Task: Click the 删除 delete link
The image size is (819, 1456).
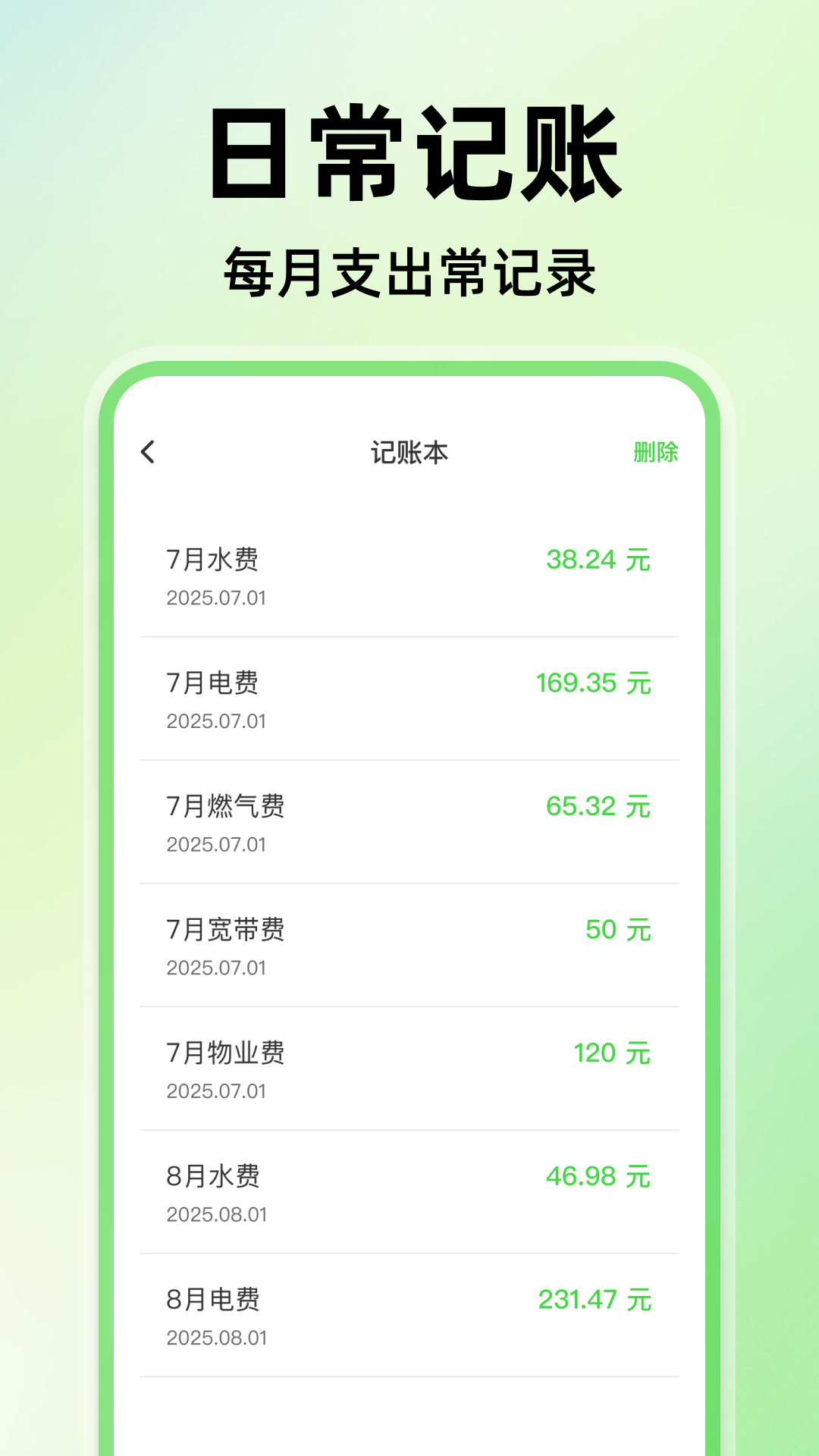Action: click(657, 450)
